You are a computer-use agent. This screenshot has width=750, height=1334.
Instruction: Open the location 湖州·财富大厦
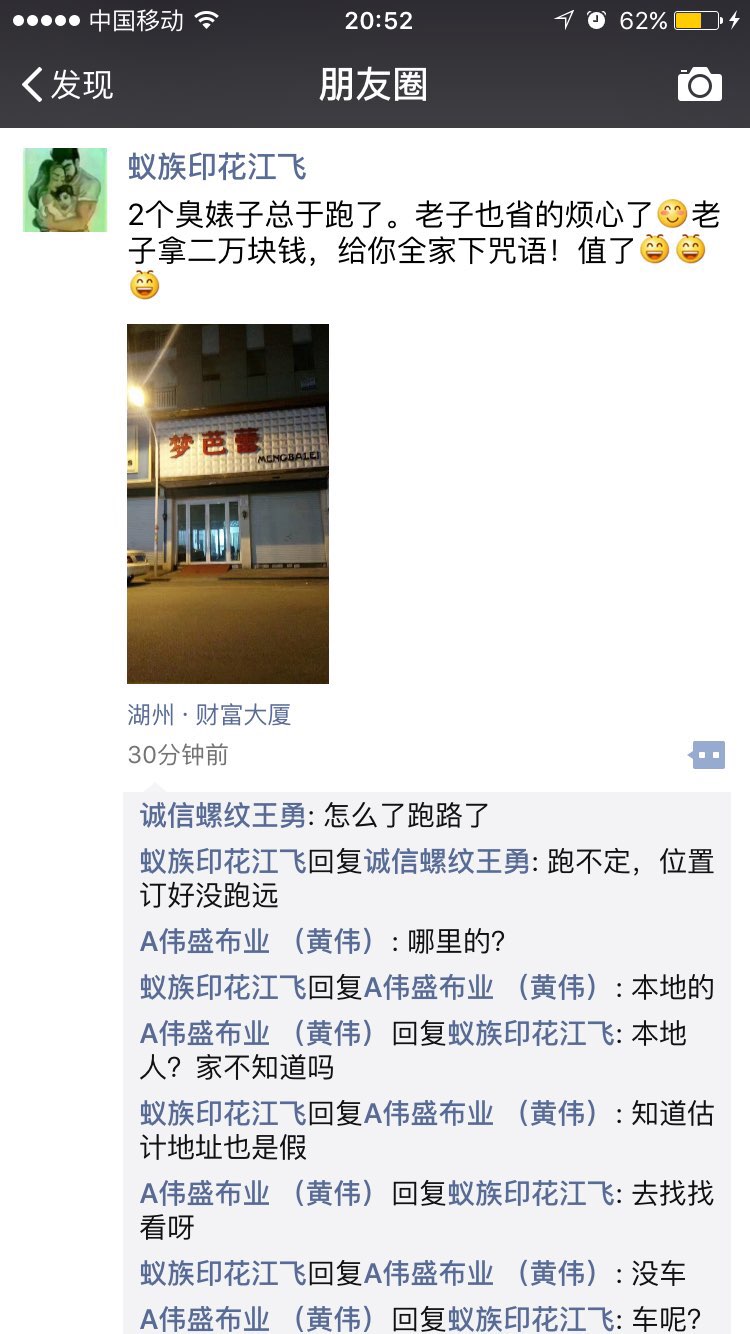209,715
